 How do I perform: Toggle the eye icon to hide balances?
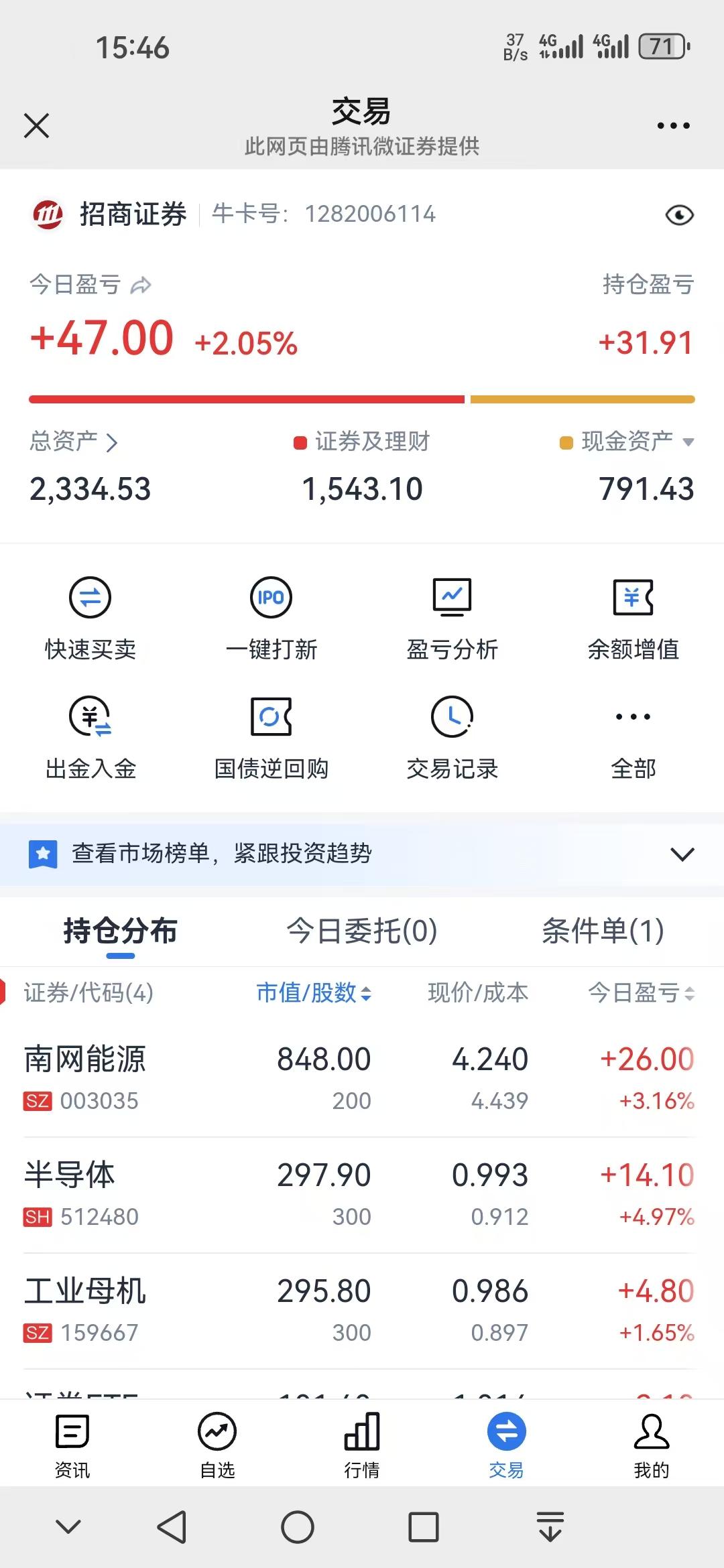tap(679, 215)
